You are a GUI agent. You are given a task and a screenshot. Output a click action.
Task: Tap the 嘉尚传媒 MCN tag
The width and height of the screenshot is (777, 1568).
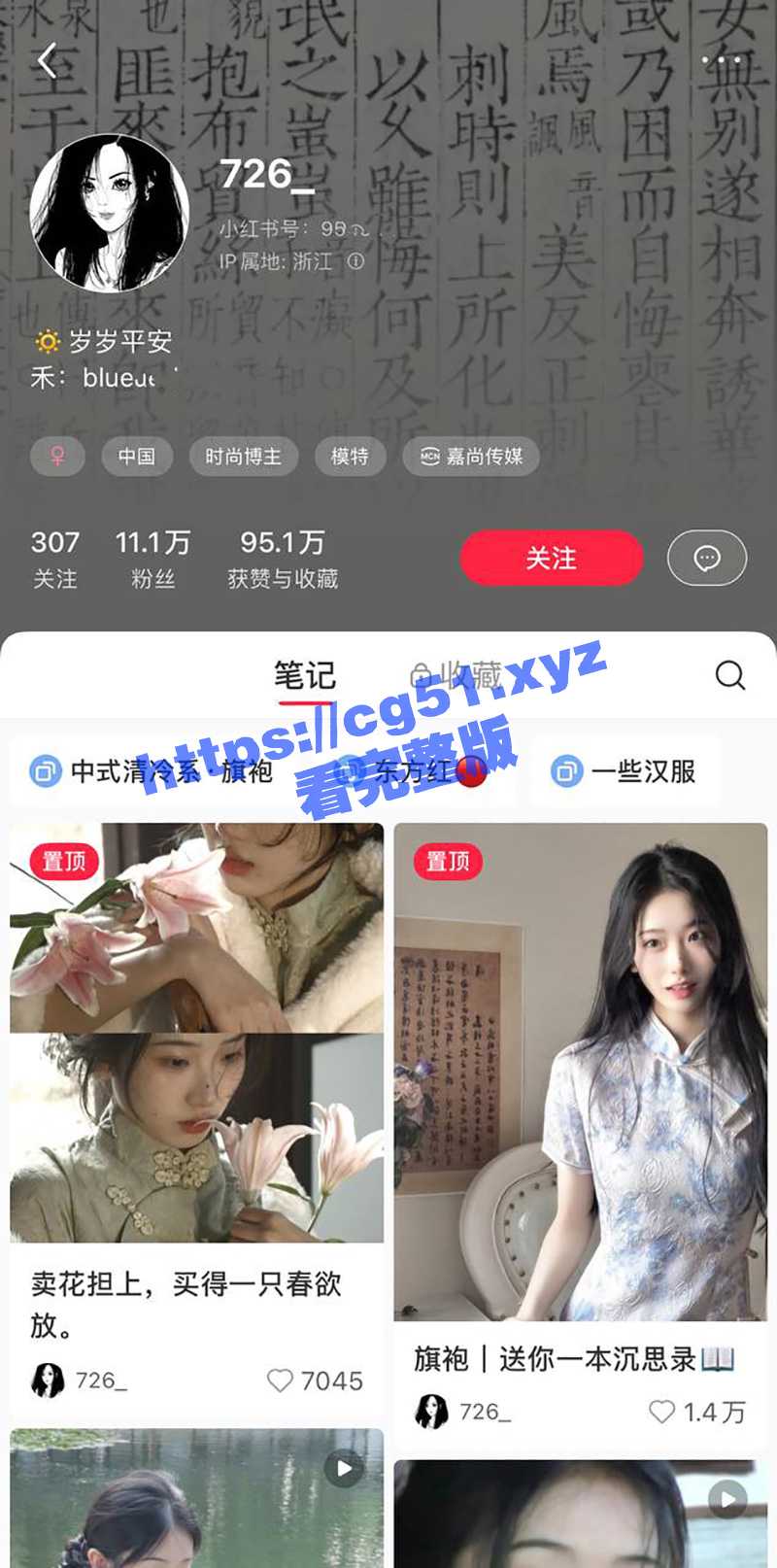coord(471,457)
